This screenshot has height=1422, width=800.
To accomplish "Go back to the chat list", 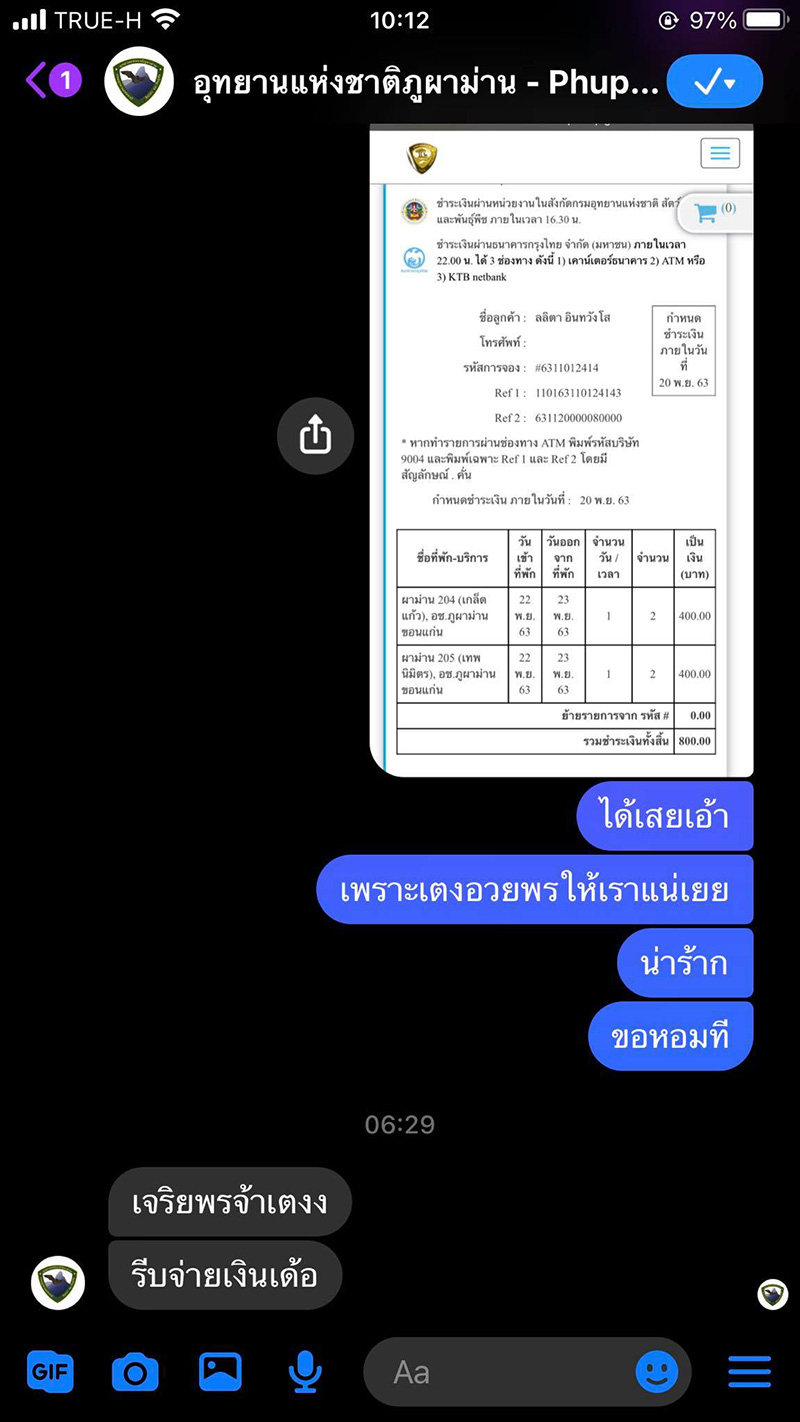I will 50,80.
